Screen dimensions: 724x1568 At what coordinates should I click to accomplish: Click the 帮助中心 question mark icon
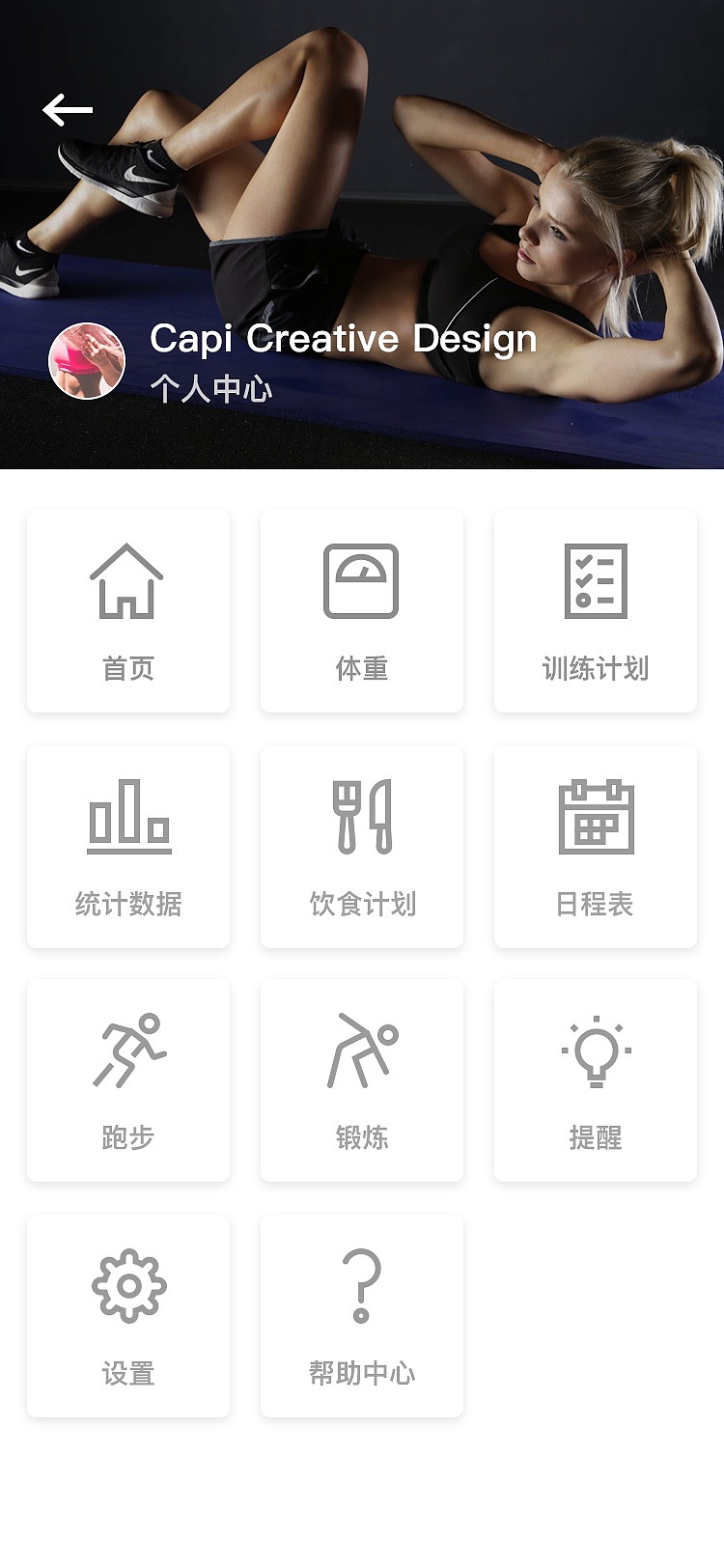[x=361, y=1284]
